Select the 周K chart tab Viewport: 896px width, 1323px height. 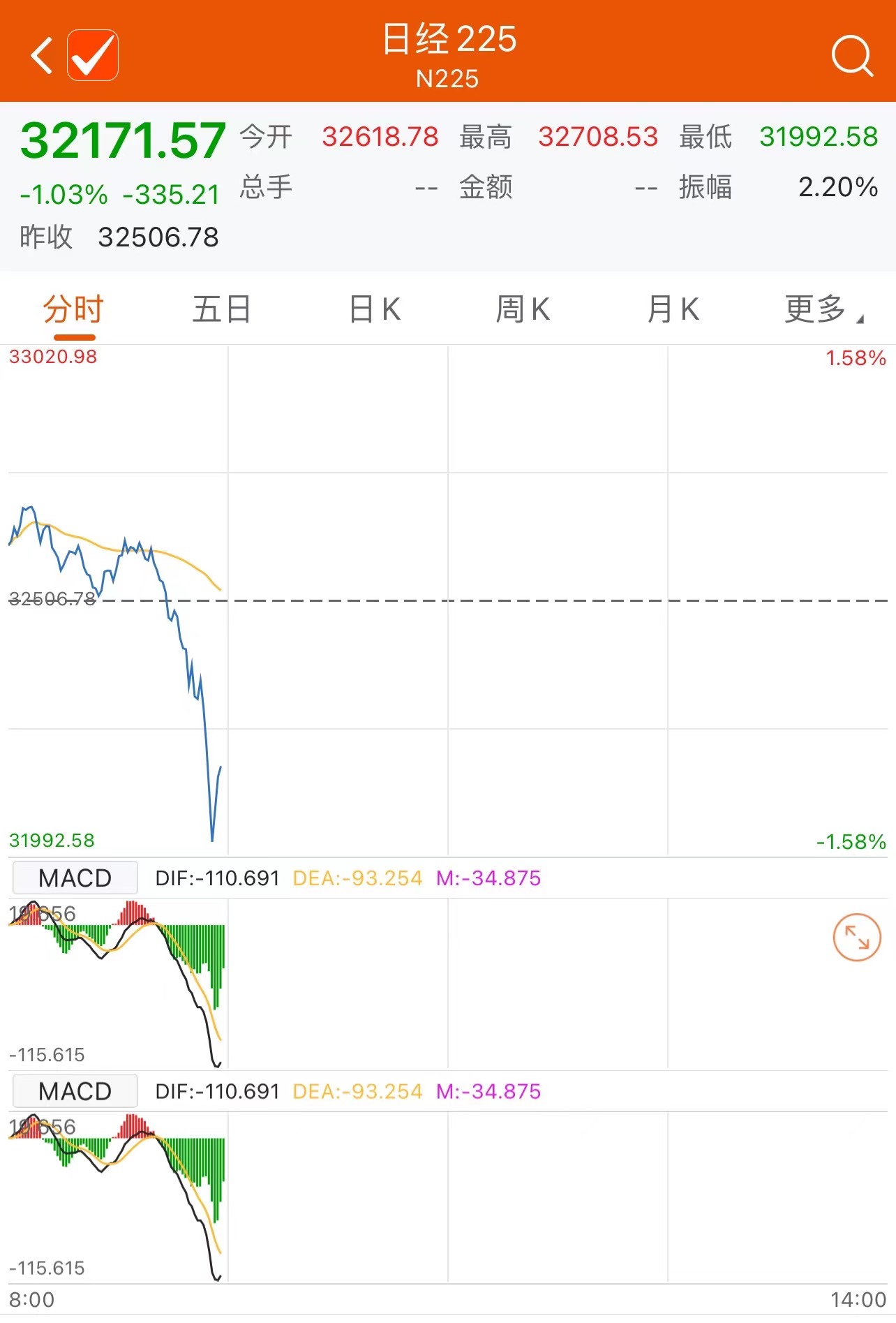pyautogui.click(x=523, y=309)
